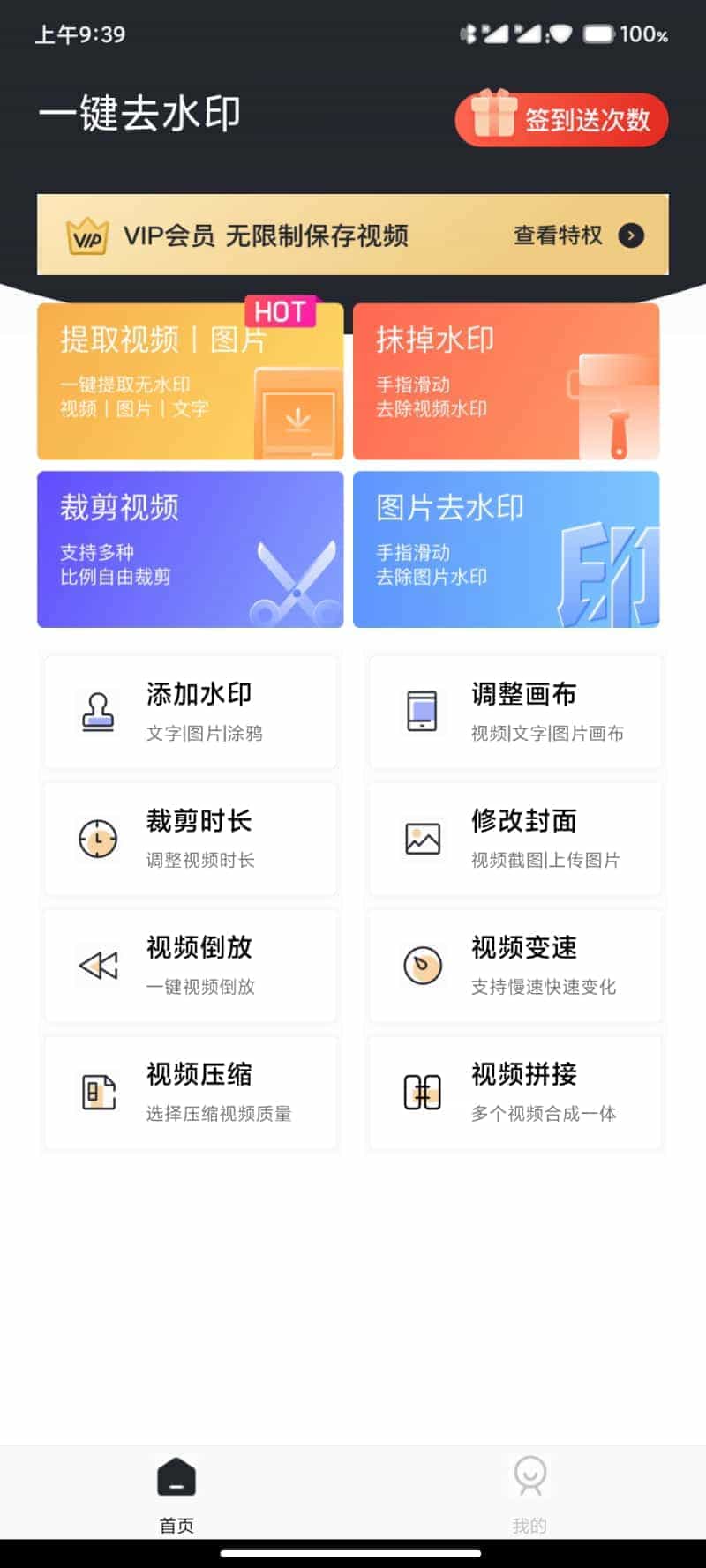Select 视频压缩 tool
The image size is (706, 1568).
pos(191,1093)
